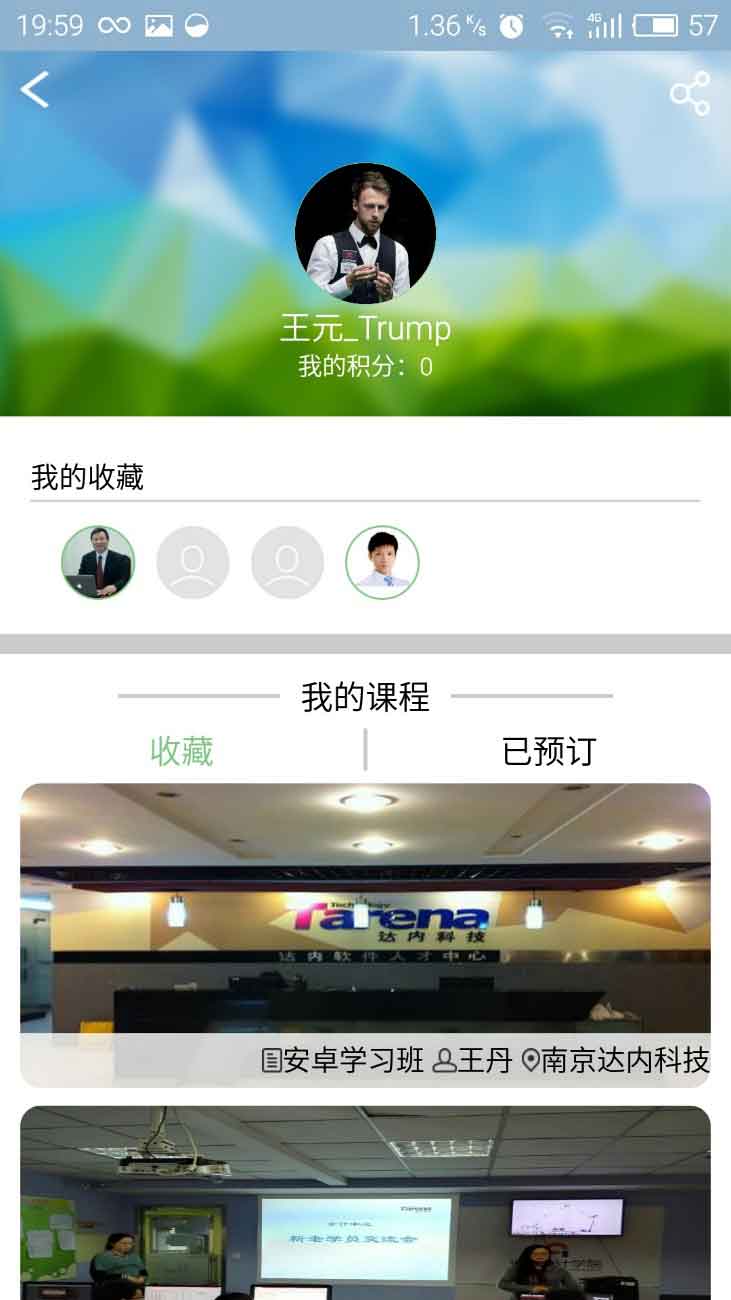Open the course card showing 新老学员交流会

365,1210
